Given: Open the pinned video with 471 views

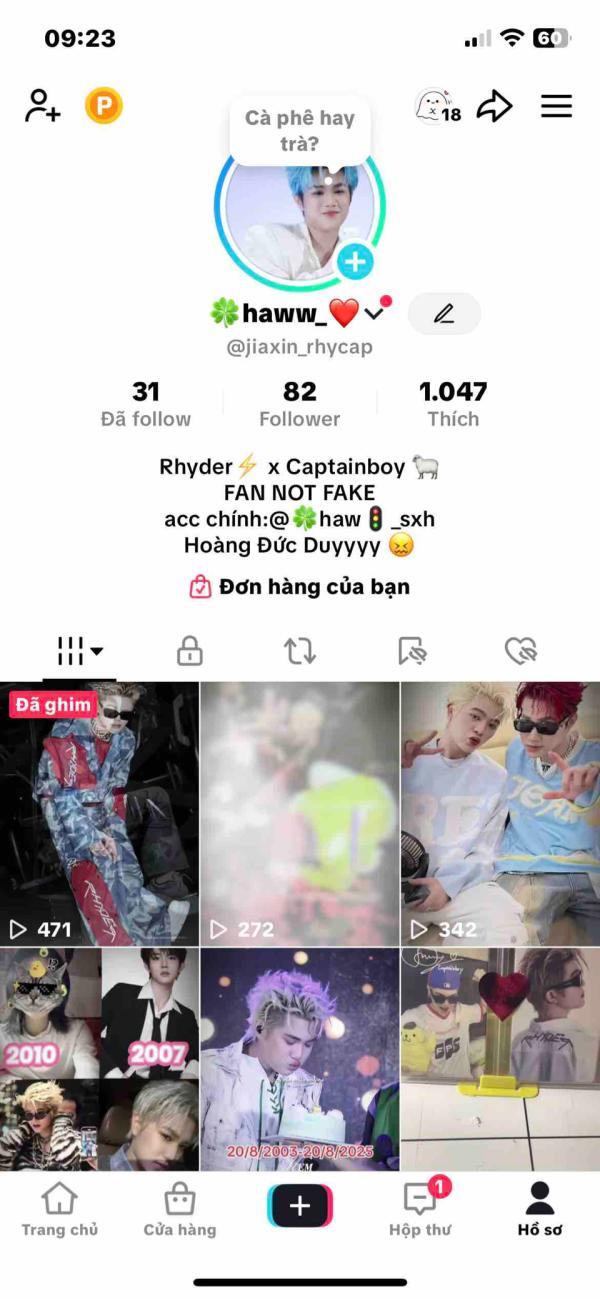Looking at the screenshot, I should (99, 814).
